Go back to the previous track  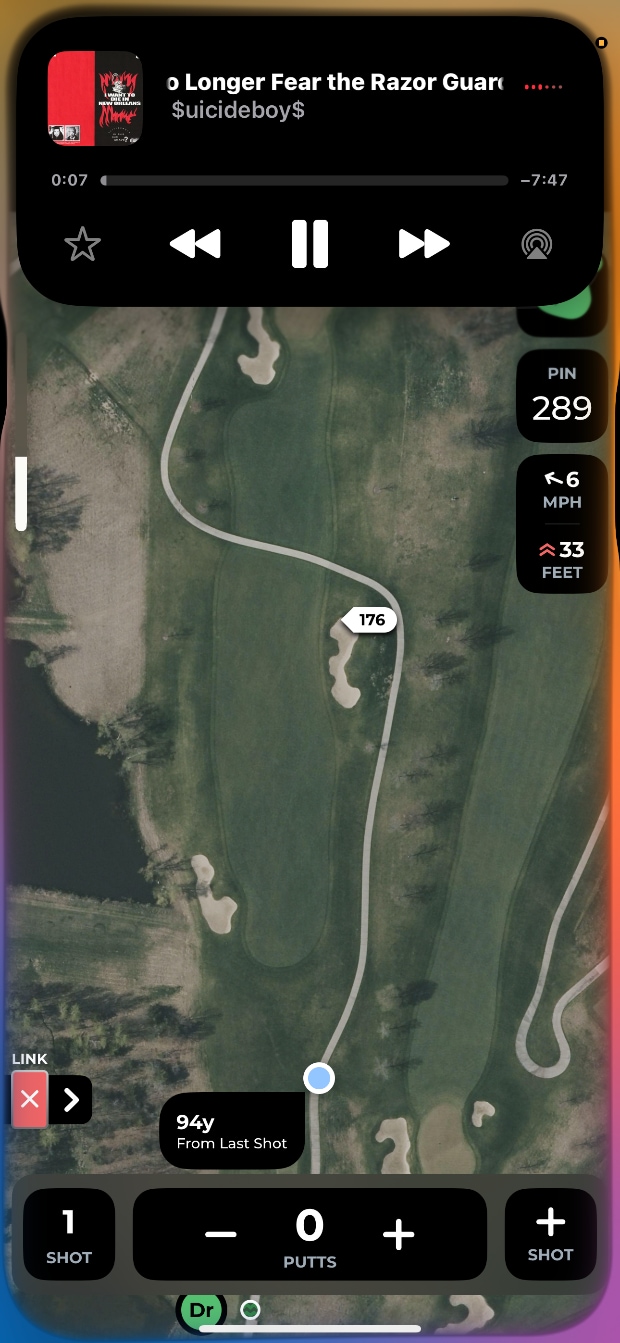pos(195,244)
